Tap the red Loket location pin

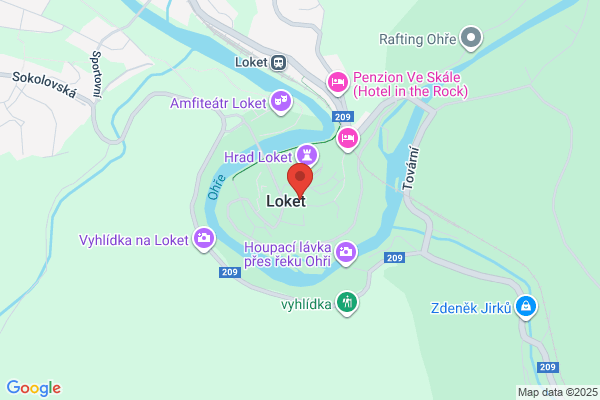tap(300, 181)
